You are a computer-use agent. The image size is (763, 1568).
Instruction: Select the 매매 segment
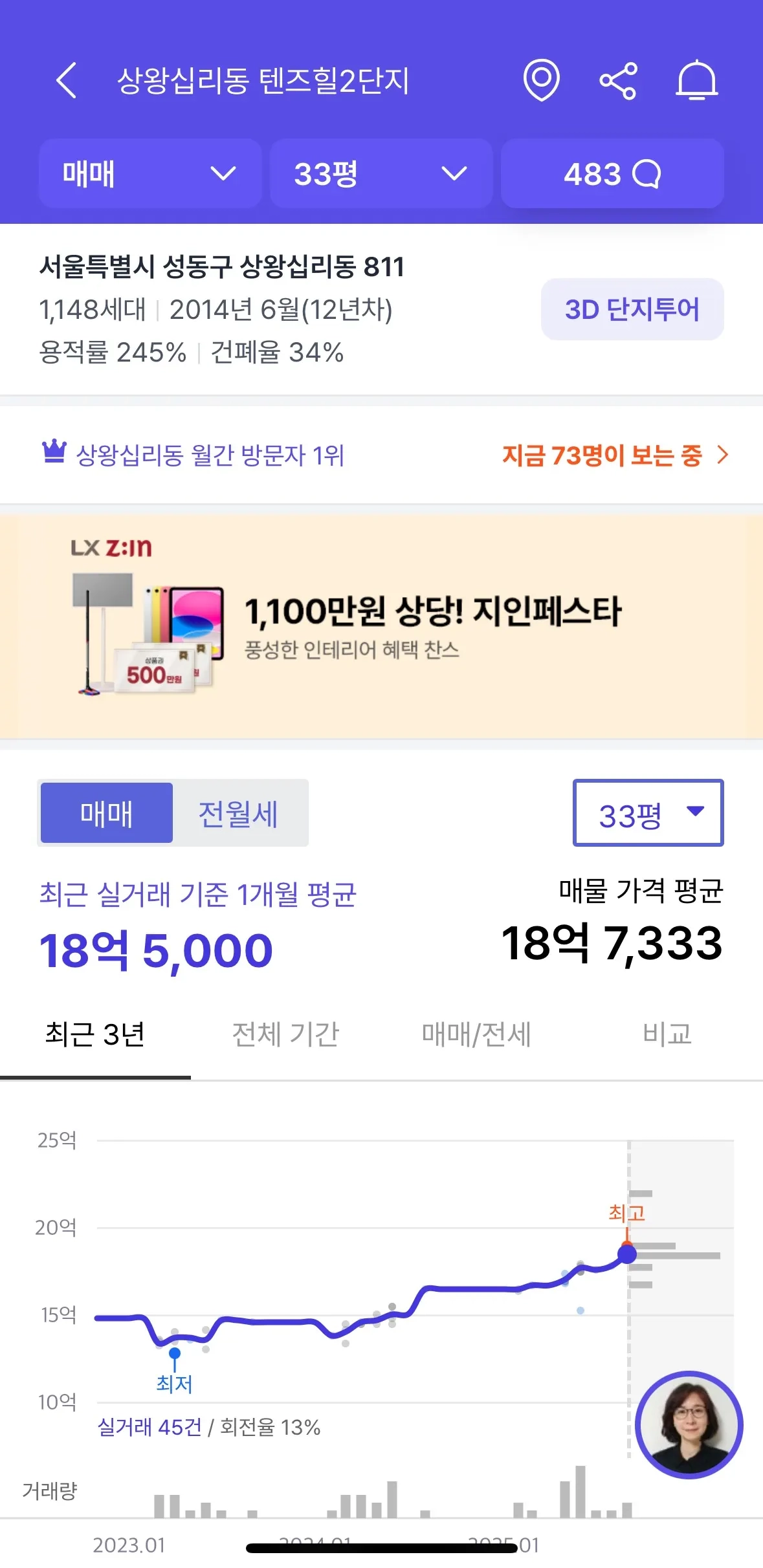pyautogui.click(x=107, y=813)
